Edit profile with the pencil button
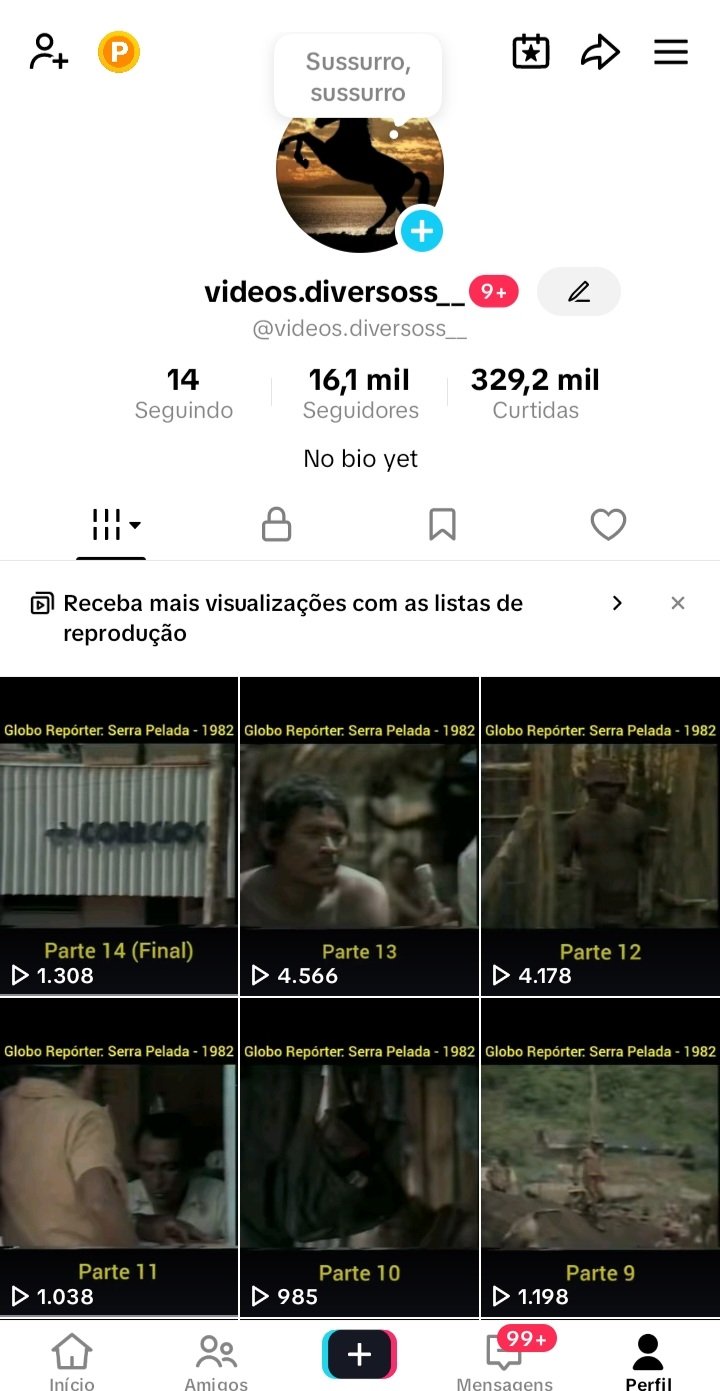The image size is (720, 1391). click(579, 292)
